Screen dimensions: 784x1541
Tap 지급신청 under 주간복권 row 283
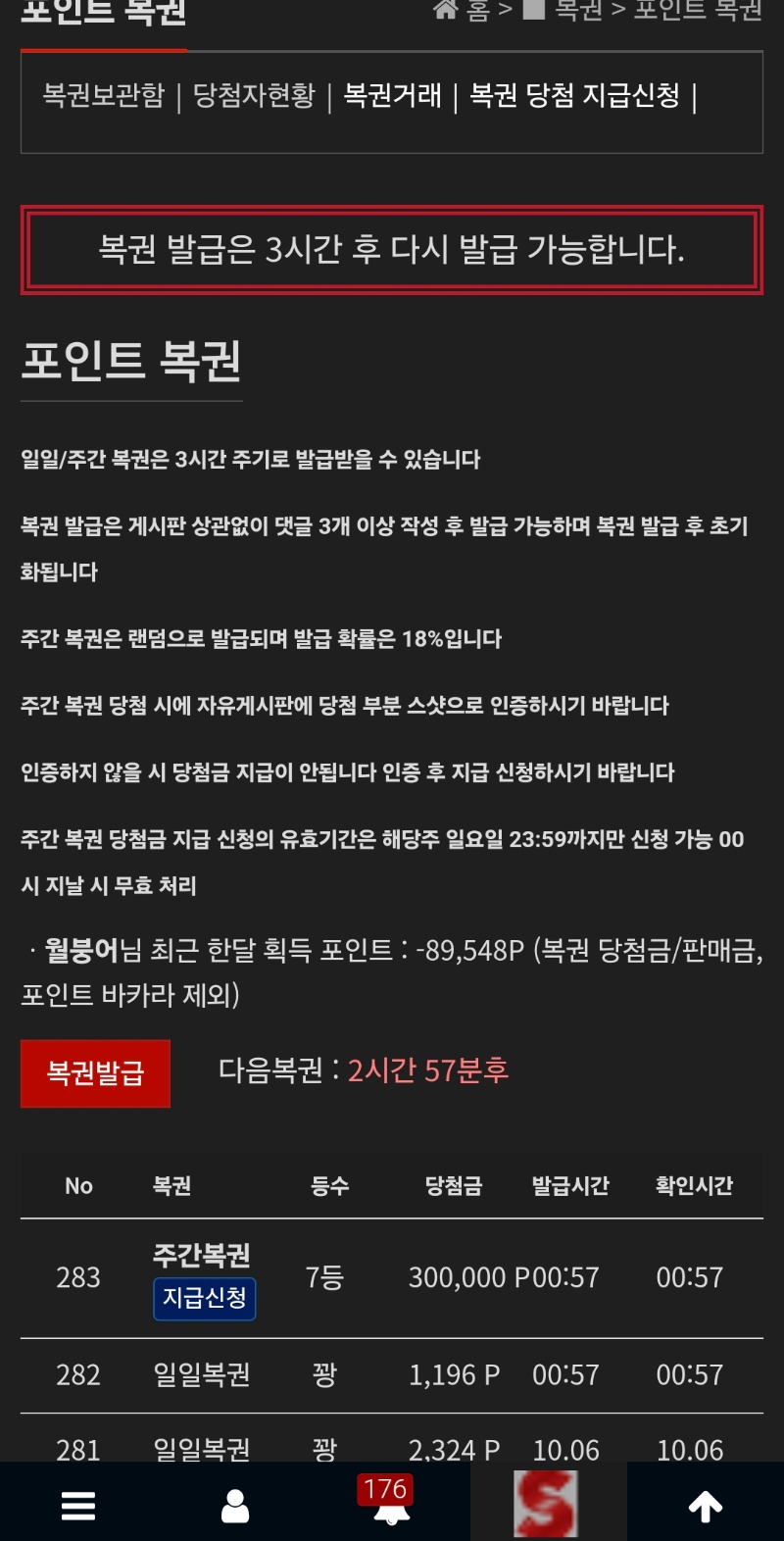204,1298
